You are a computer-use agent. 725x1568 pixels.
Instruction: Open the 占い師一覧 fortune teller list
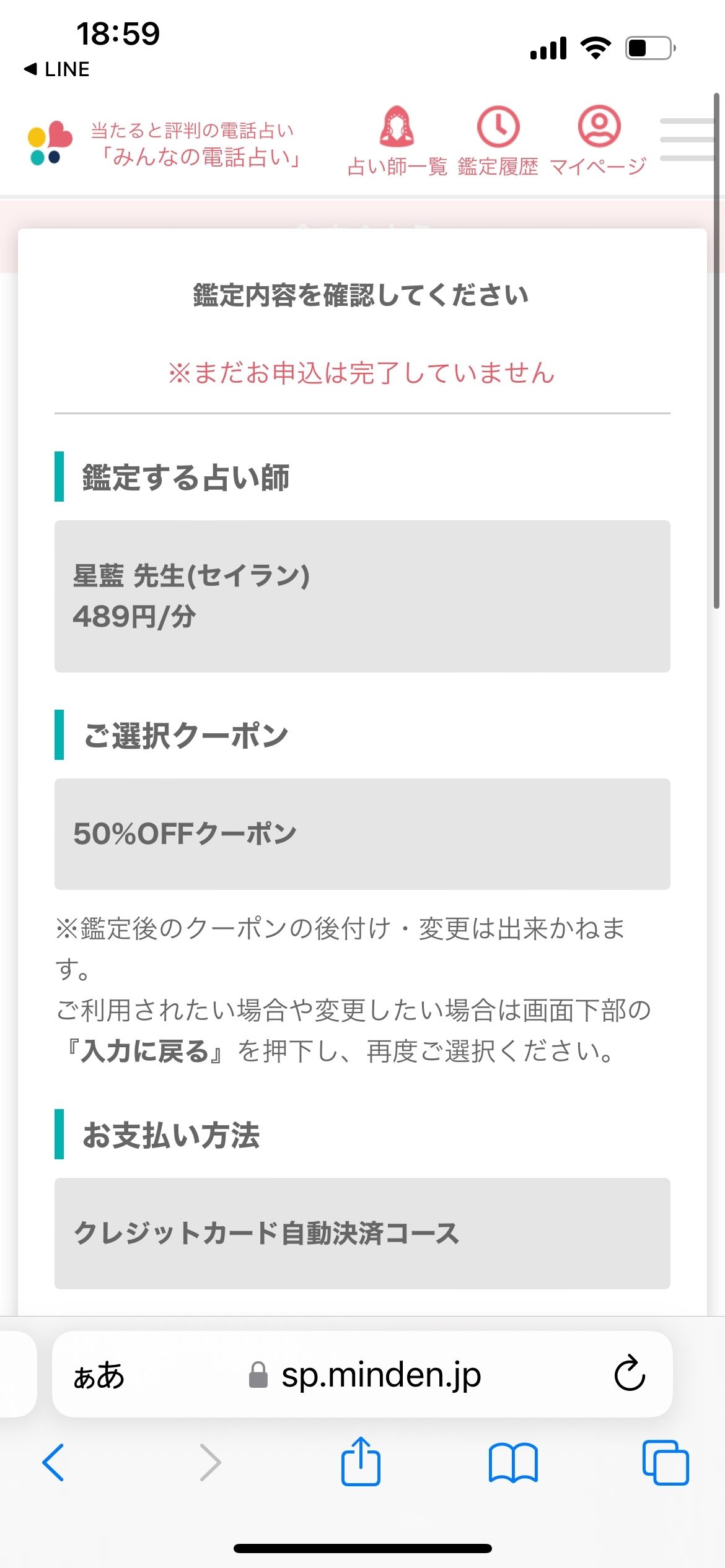397,141
